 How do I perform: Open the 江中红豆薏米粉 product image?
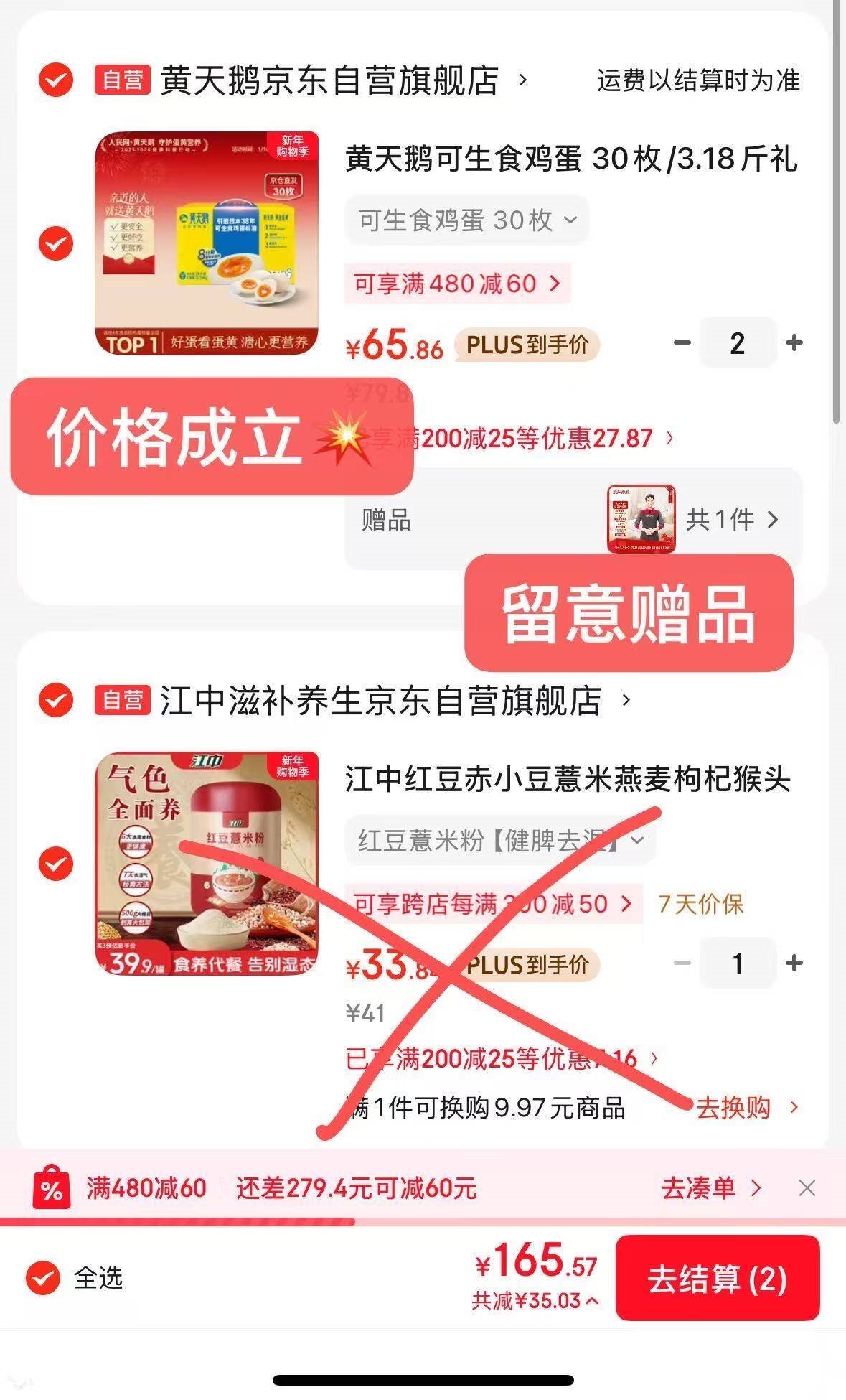click(207, 864)
